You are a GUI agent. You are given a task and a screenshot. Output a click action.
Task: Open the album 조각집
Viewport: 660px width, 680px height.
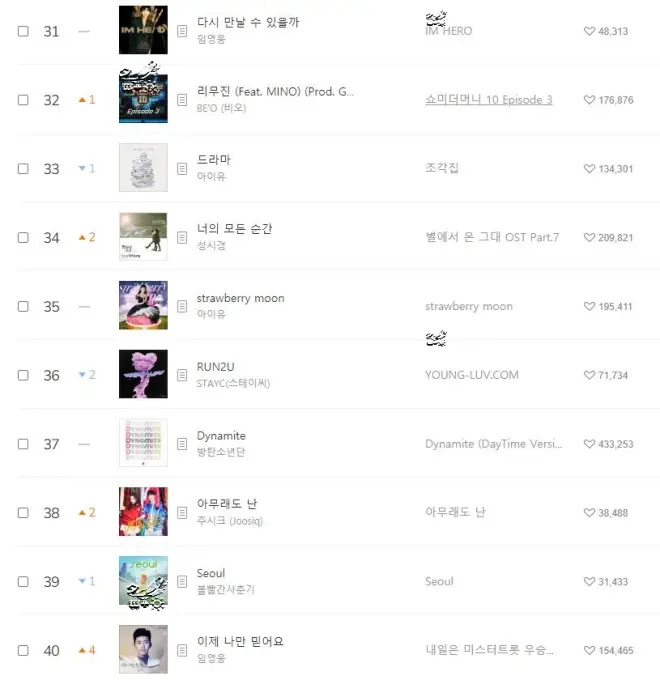(442, 168)
